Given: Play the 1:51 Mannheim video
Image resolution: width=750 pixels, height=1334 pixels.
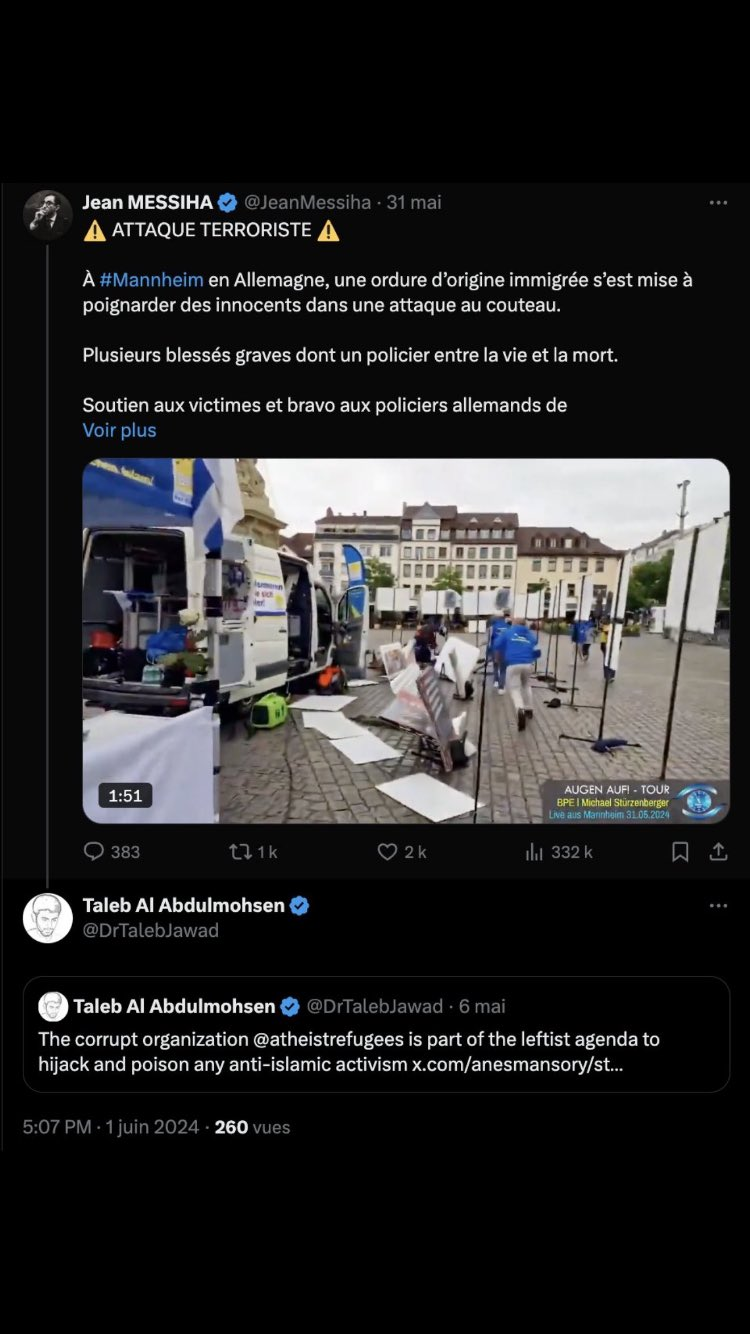Looking at the screenshot, I should point(406,641).
